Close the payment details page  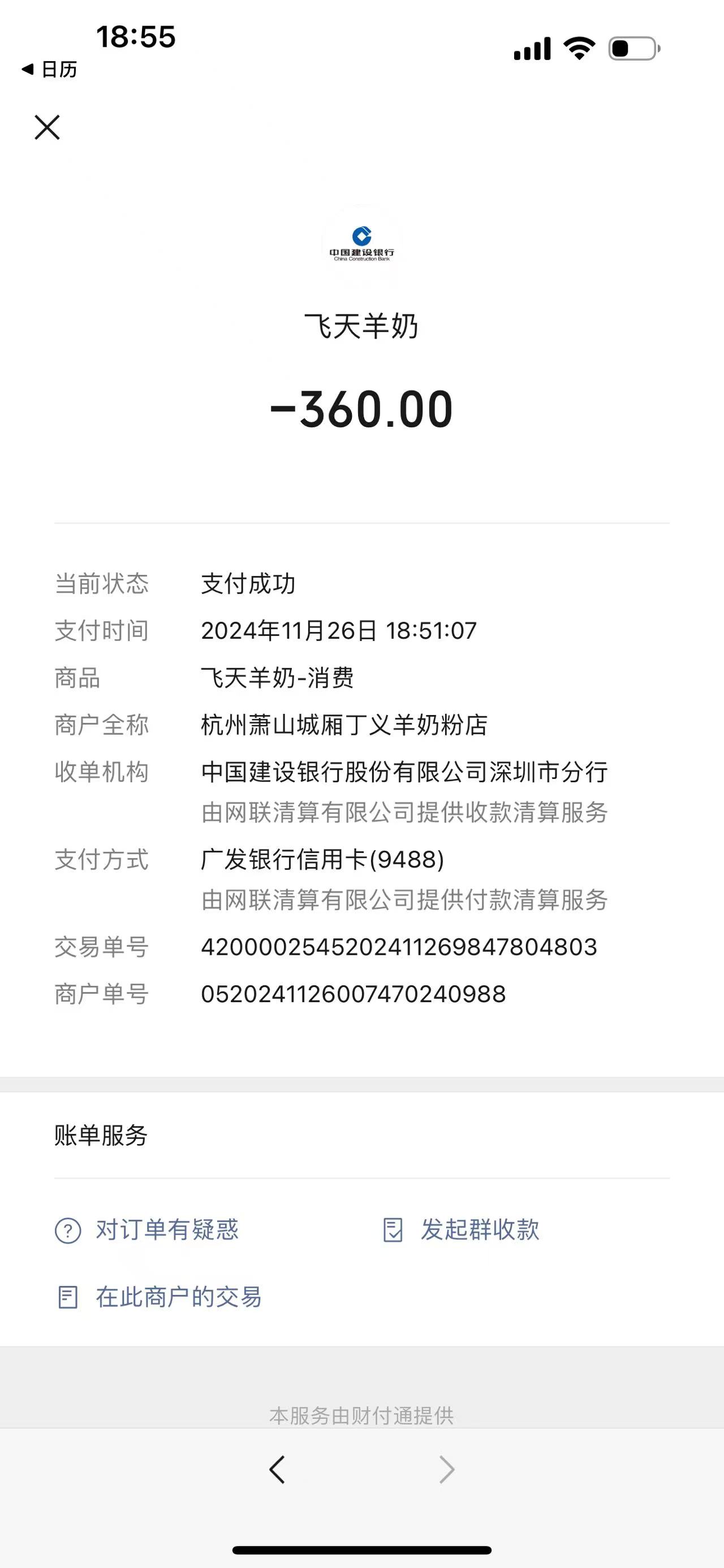pyautogui.click(x=47, y=127)
